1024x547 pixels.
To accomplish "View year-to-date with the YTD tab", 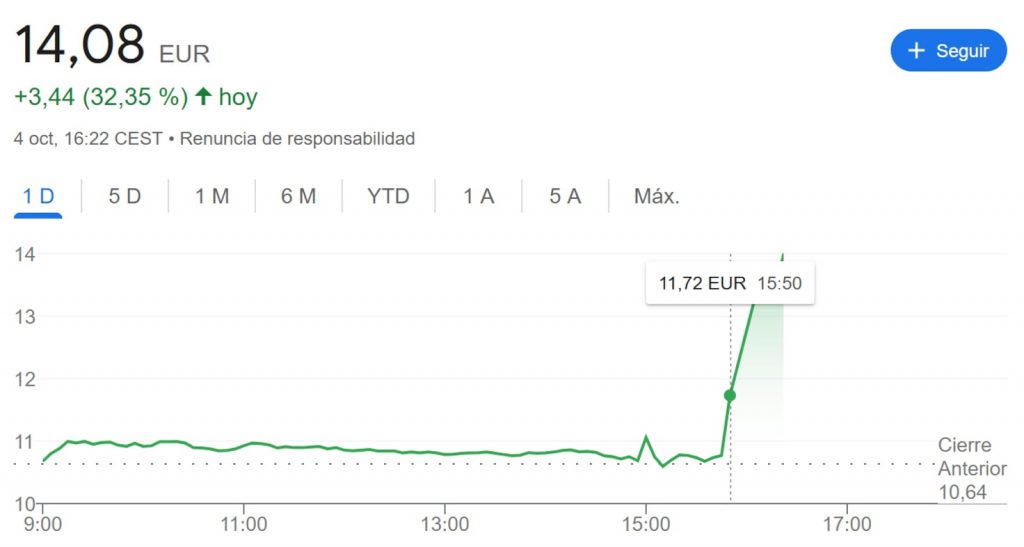I will (388, 196).
